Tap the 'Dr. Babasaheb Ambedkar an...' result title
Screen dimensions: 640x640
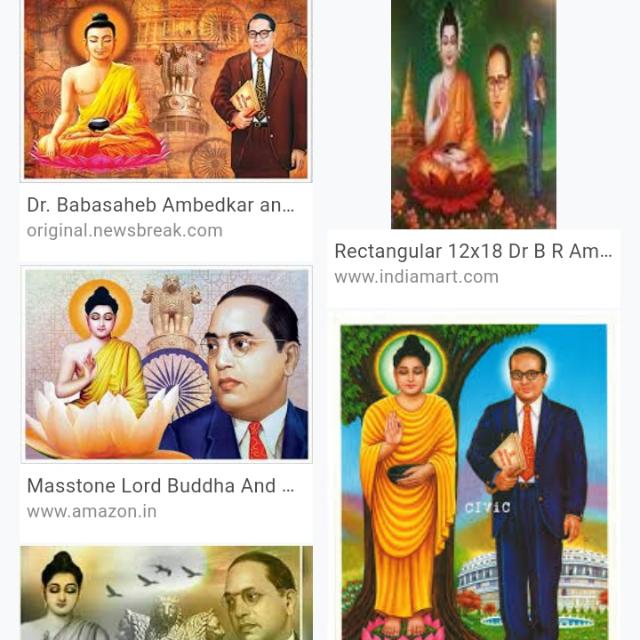[161, 205]
